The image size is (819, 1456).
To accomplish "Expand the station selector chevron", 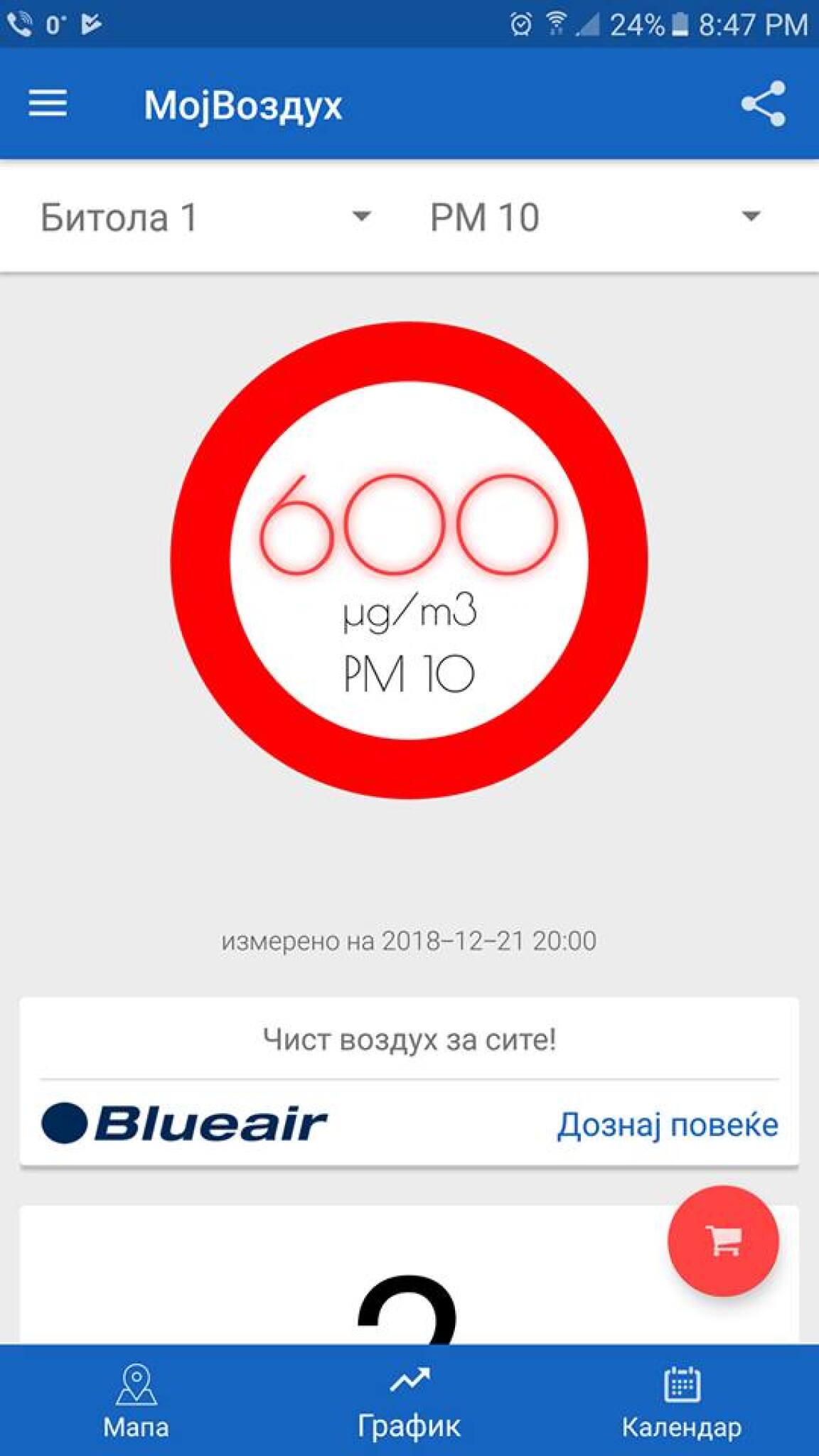I will pyautogui.click(x=363, y=218).
